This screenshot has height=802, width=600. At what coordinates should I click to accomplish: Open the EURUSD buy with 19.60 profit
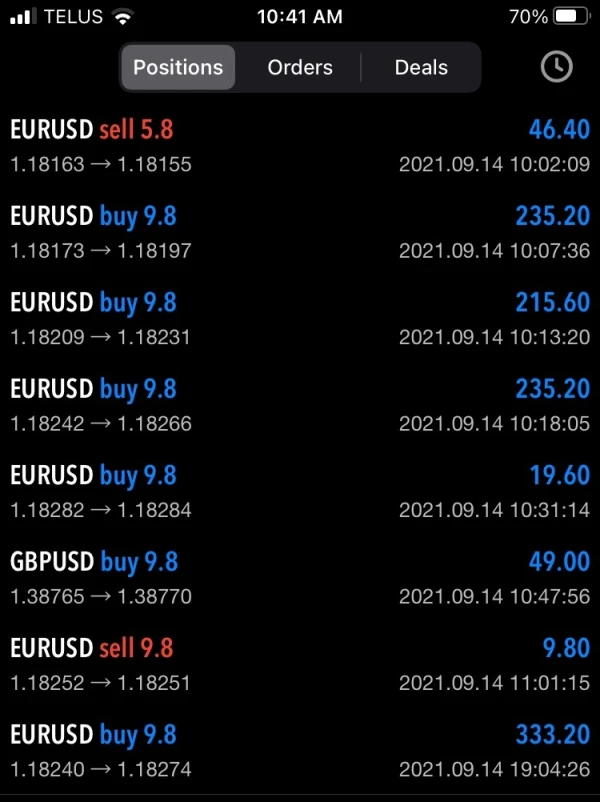coord(300,491)
